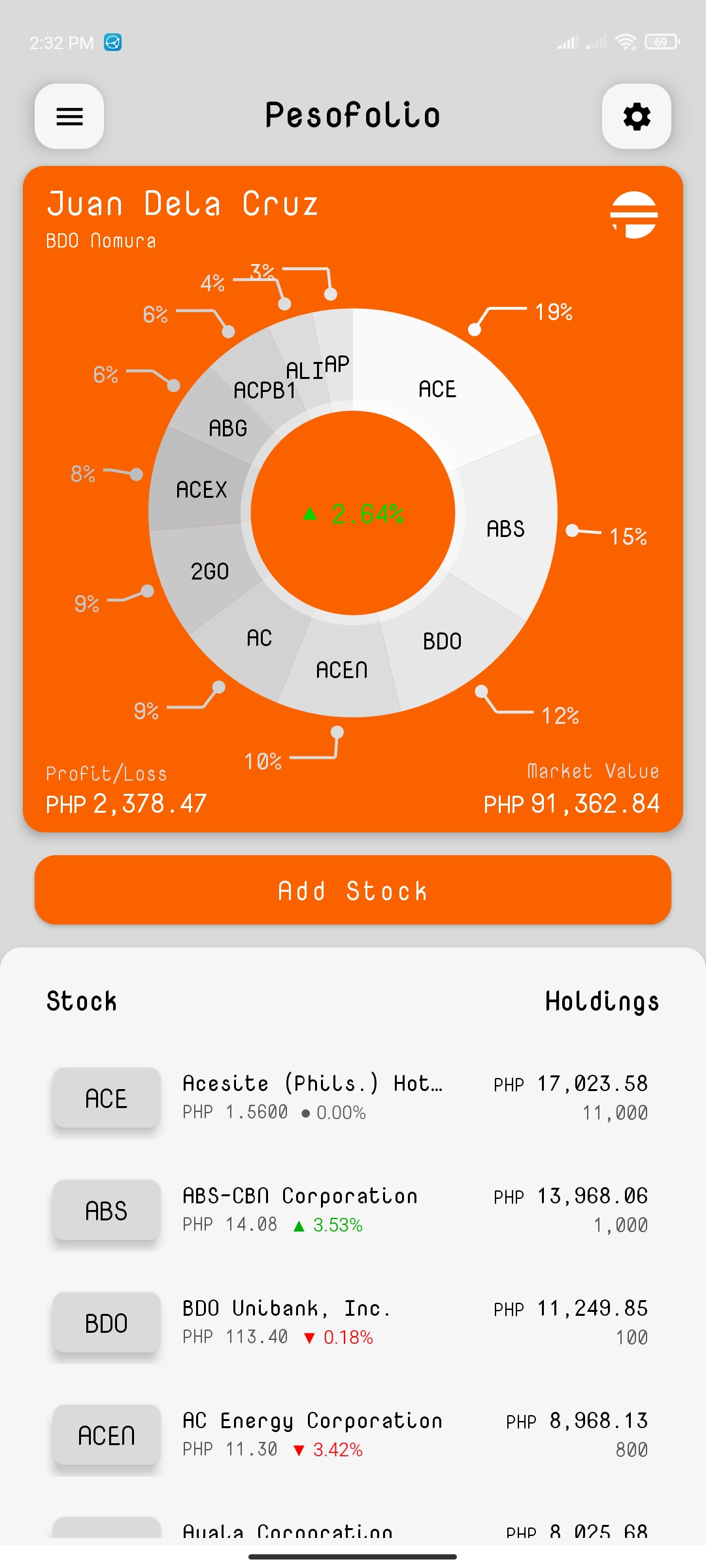The height and width of the screenshot is (1568, 706).
Task: Select the BDO slice in the pie chart
Action: pyautogui.click(x=443, y=642)
